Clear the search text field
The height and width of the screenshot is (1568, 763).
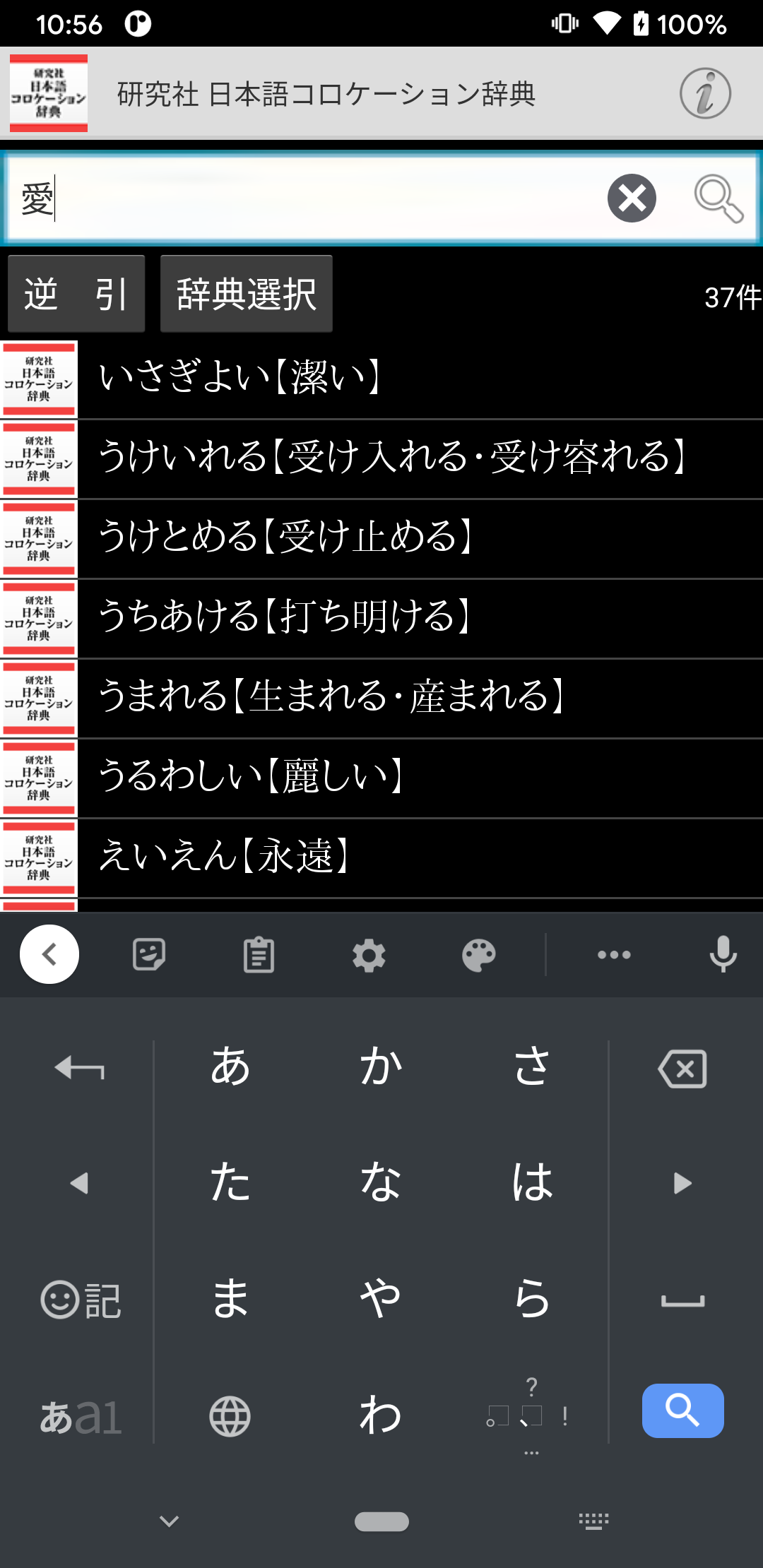pyautogui.click(x=632, y=198)
